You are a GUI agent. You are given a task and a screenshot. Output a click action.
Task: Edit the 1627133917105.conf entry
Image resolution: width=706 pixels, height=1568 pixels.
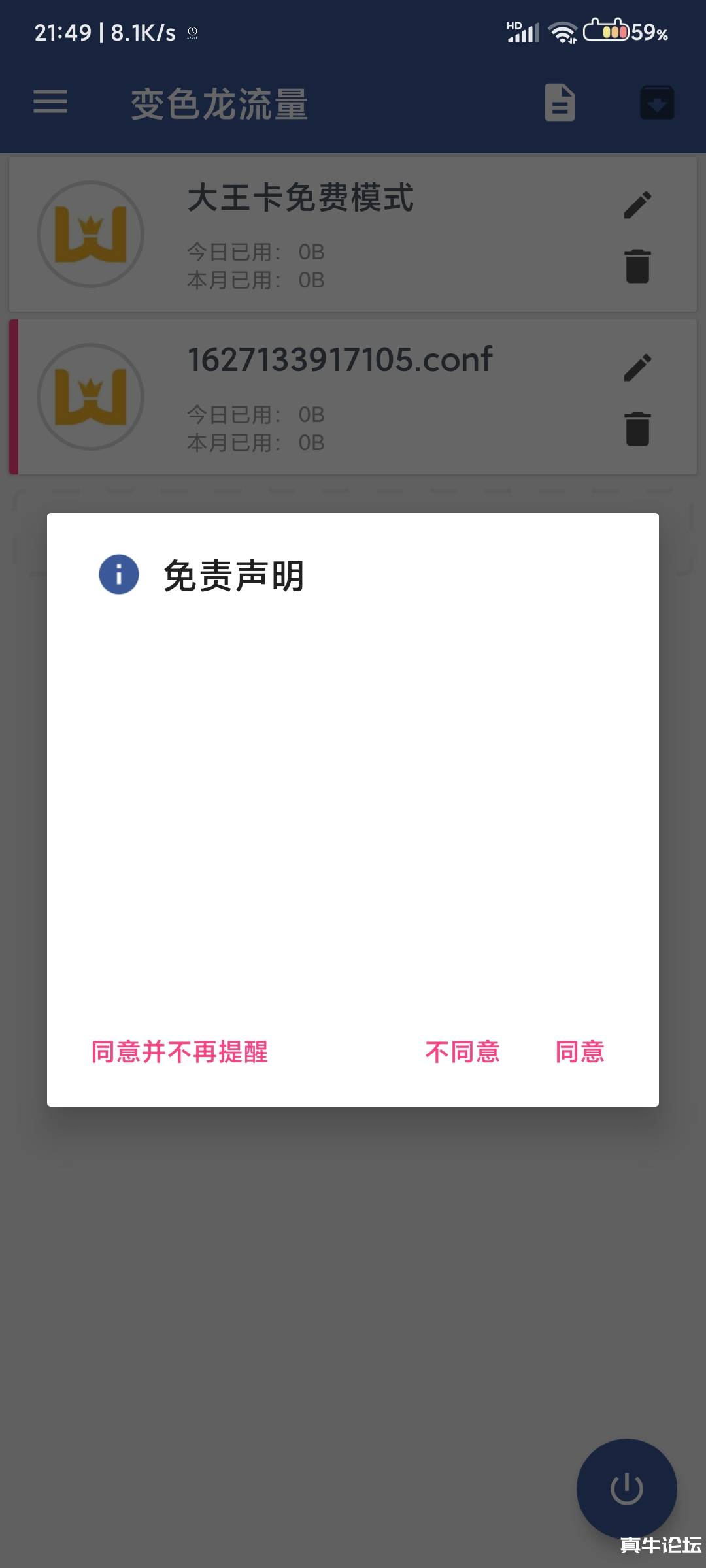point(637,367)
